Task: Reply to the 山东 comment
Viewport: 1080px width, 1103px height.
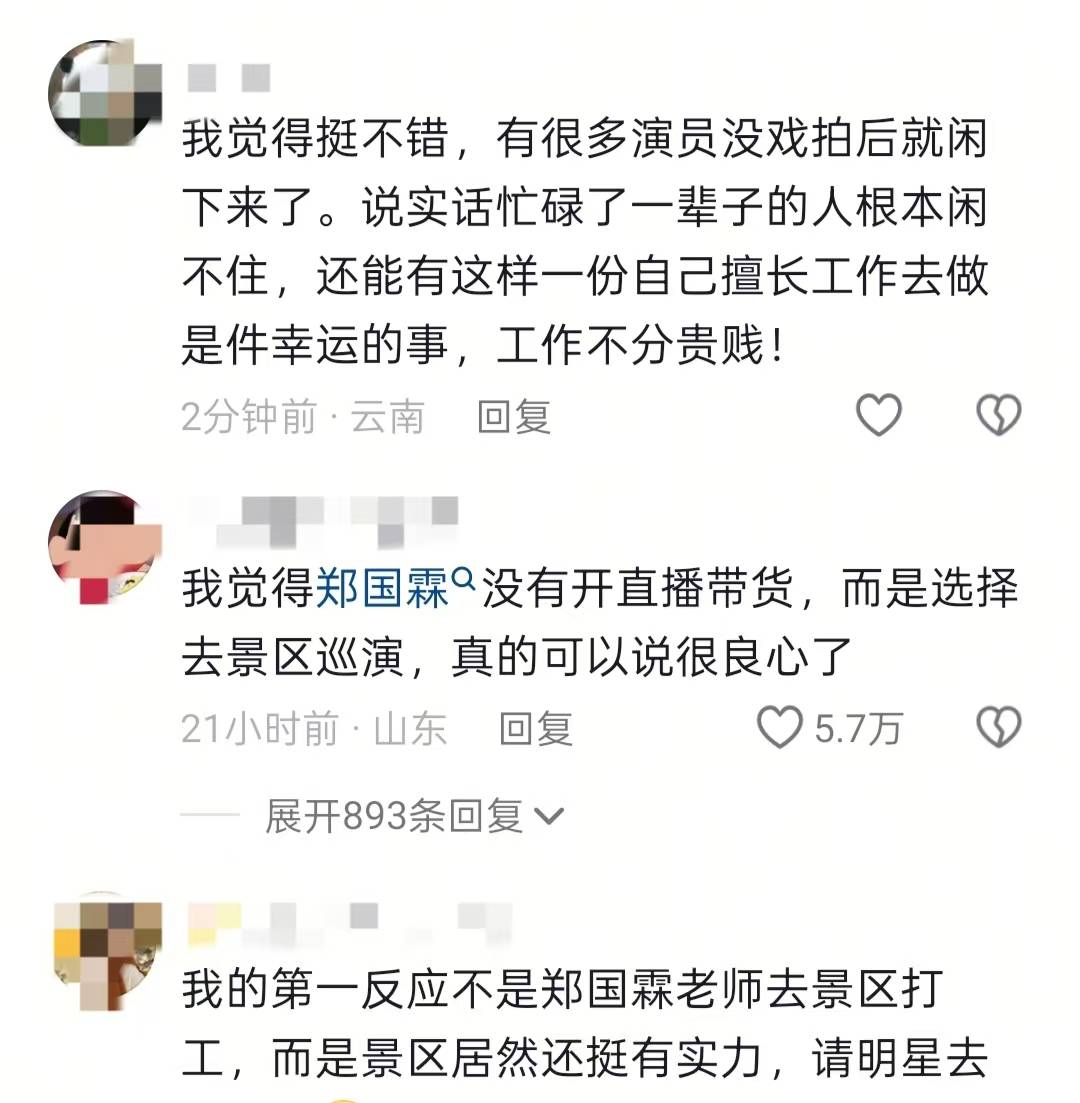Action: (x=535, y=729)
